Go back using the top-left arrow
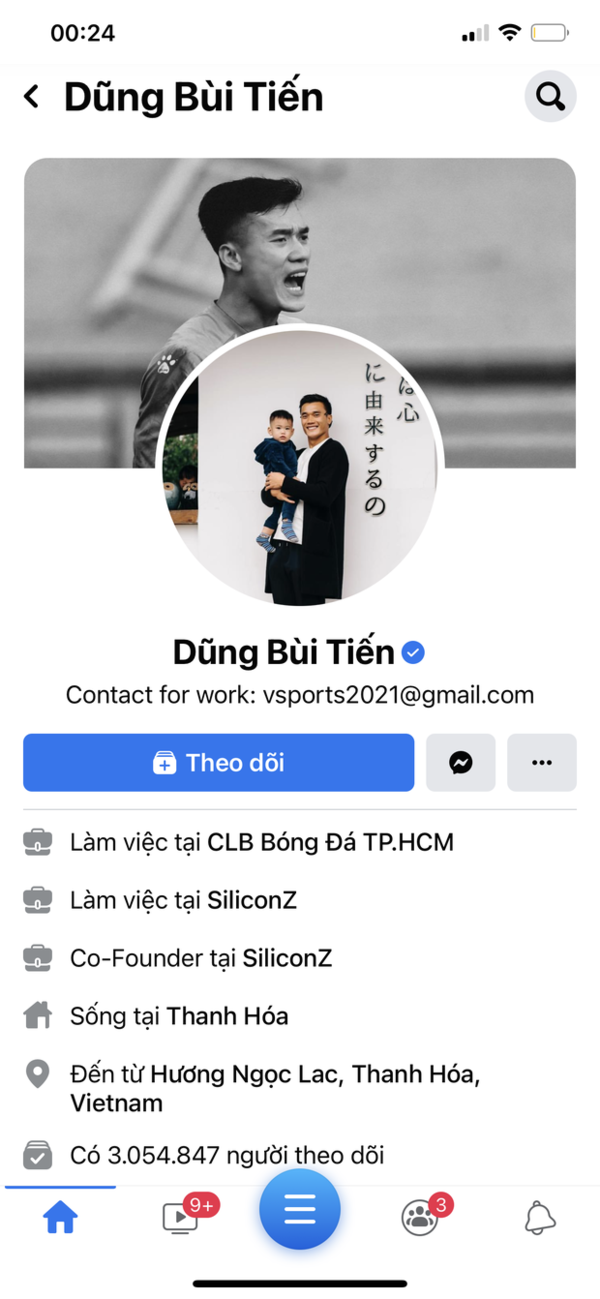 [x=32, y=97]
